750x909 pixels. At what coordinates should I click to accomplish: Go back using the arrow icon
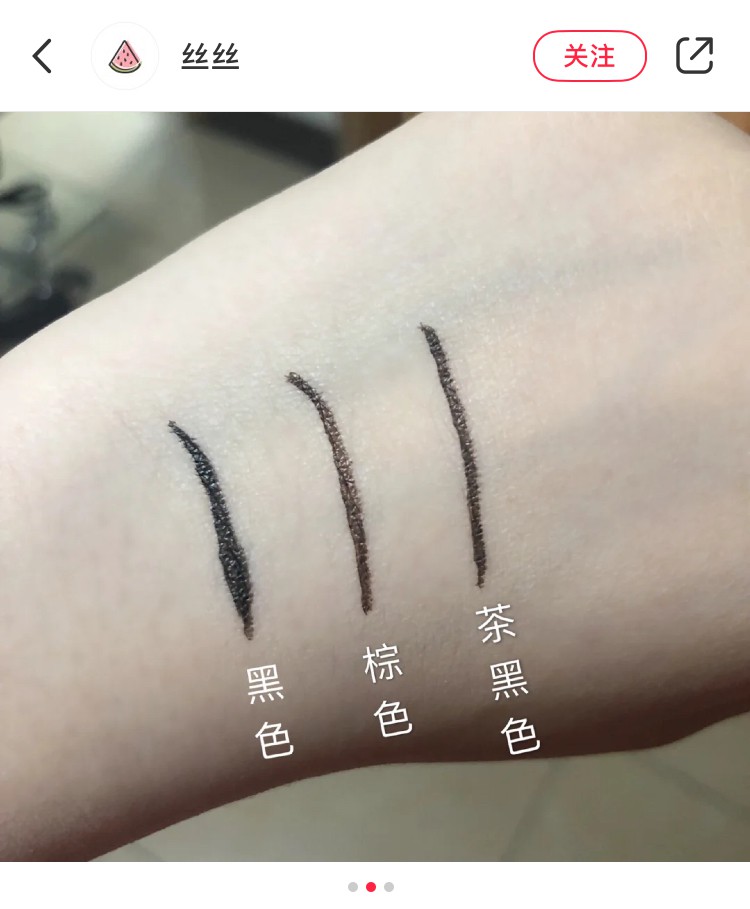[x=42, y=56]
